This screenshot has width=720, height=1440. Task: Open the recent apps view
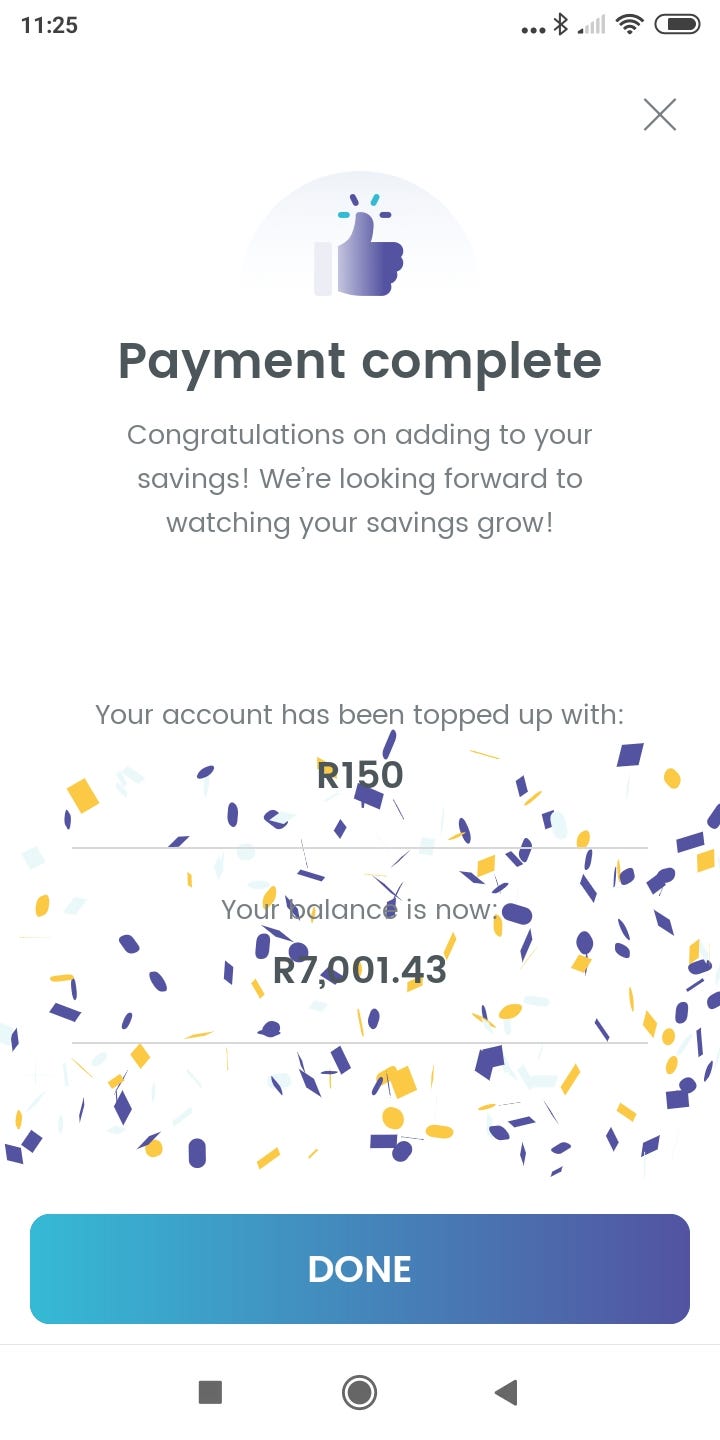(x=210, y=1392)
